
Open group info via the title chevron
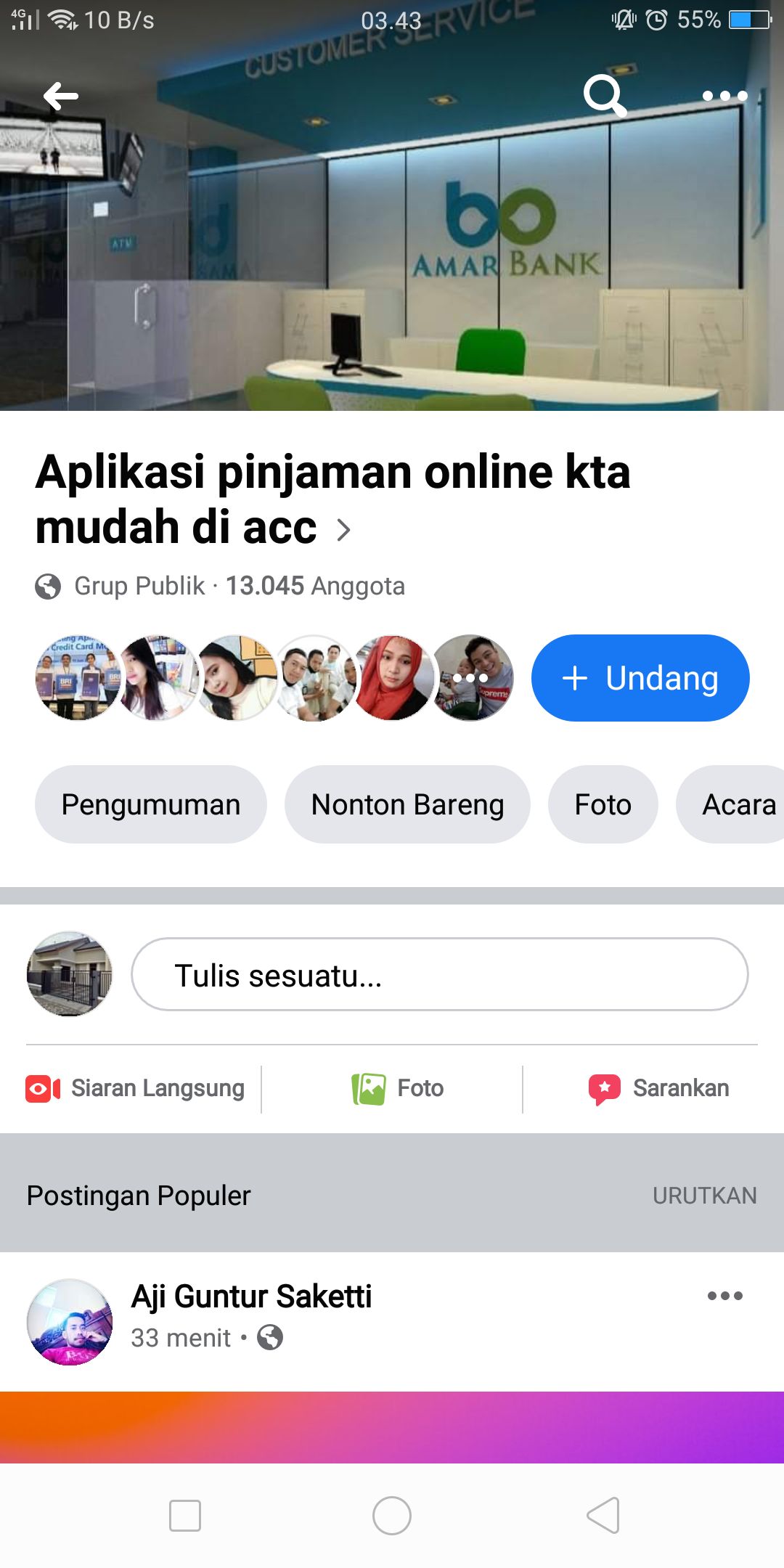pyautogui.click(x=343, y=530)
